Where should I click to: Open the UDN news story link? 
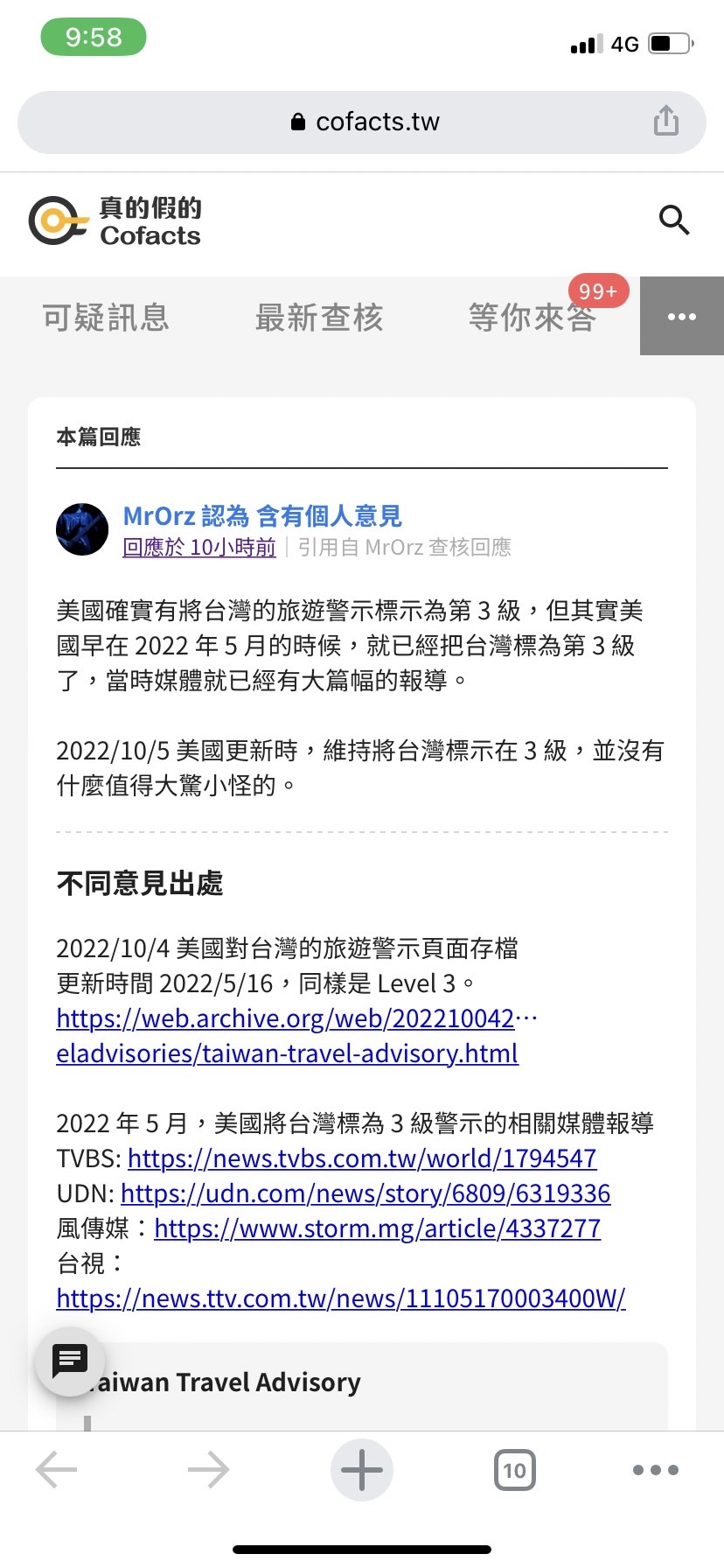click(365, 1193)
